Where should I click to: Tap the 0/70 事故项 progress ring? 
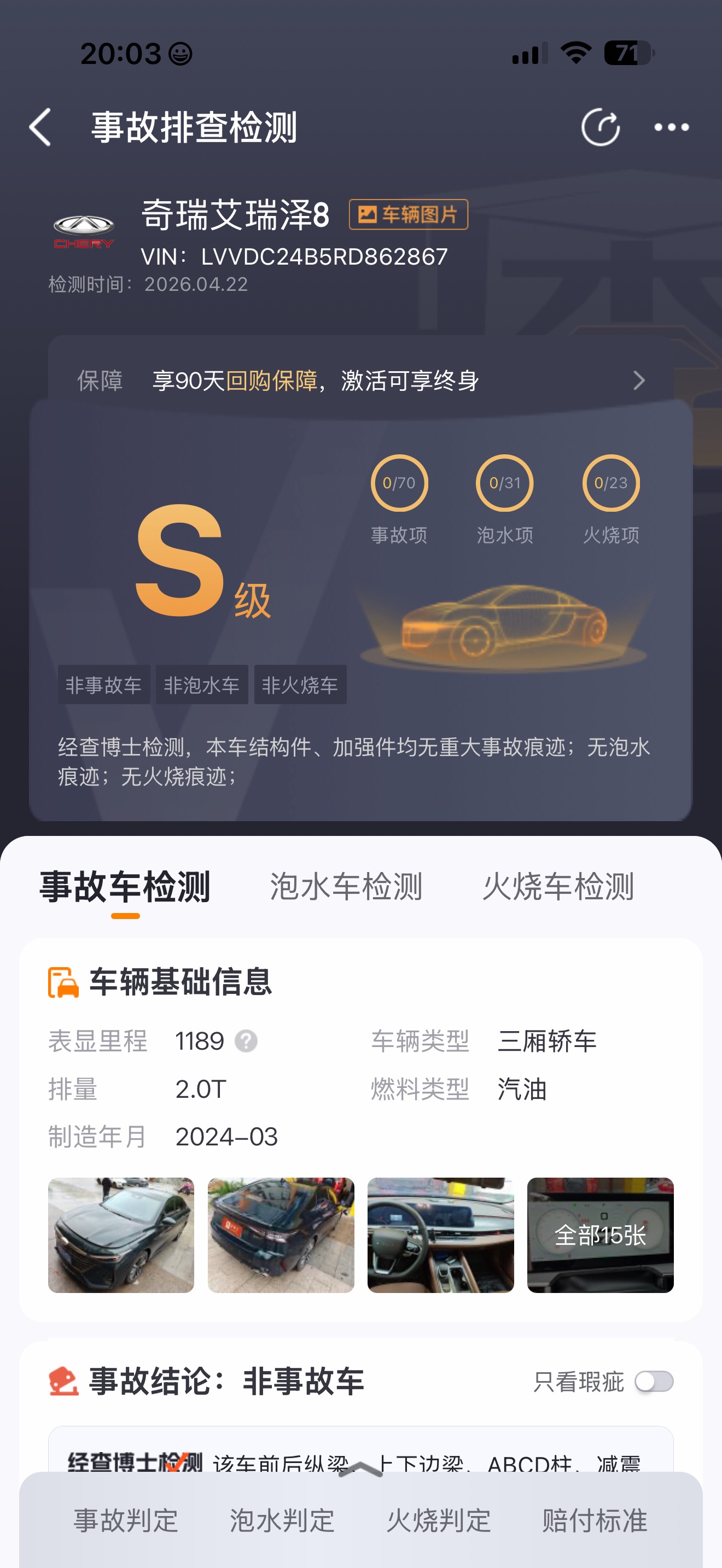(x=400, y=484)
